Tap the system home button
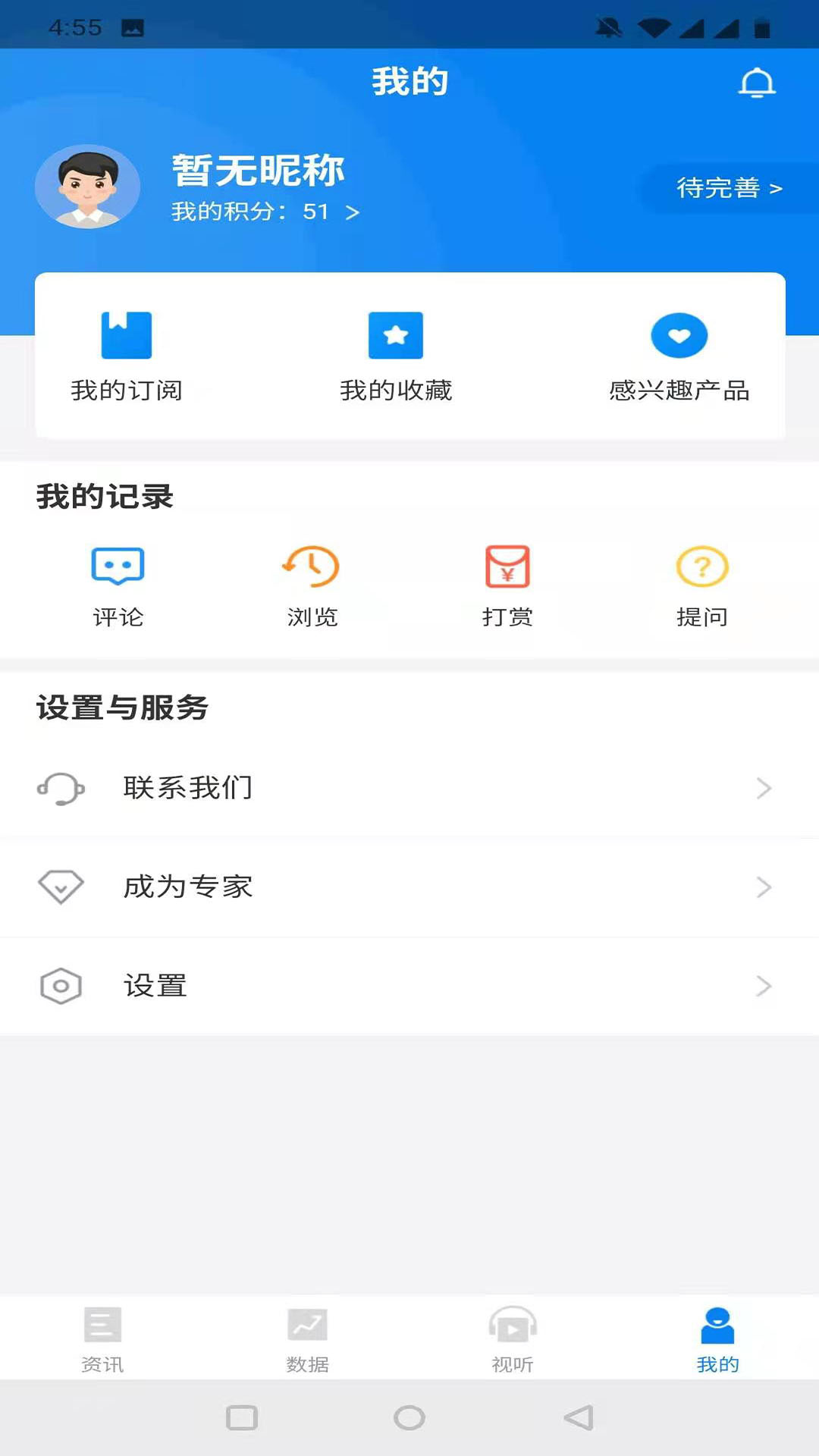The height and width of the screenshot is (1456, 819). click(409, 1417)
